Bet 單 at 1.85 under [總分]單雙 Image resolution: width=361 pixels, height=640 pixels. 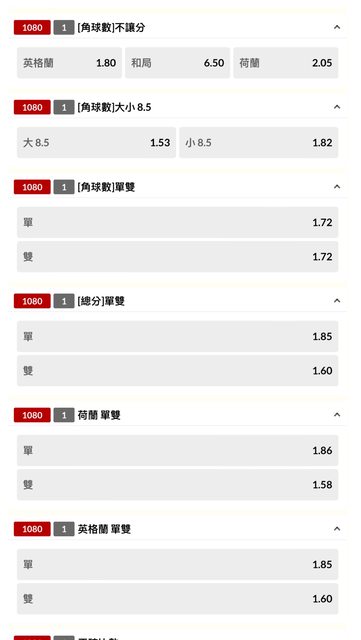pyautogui.click(x=178, y=336)
